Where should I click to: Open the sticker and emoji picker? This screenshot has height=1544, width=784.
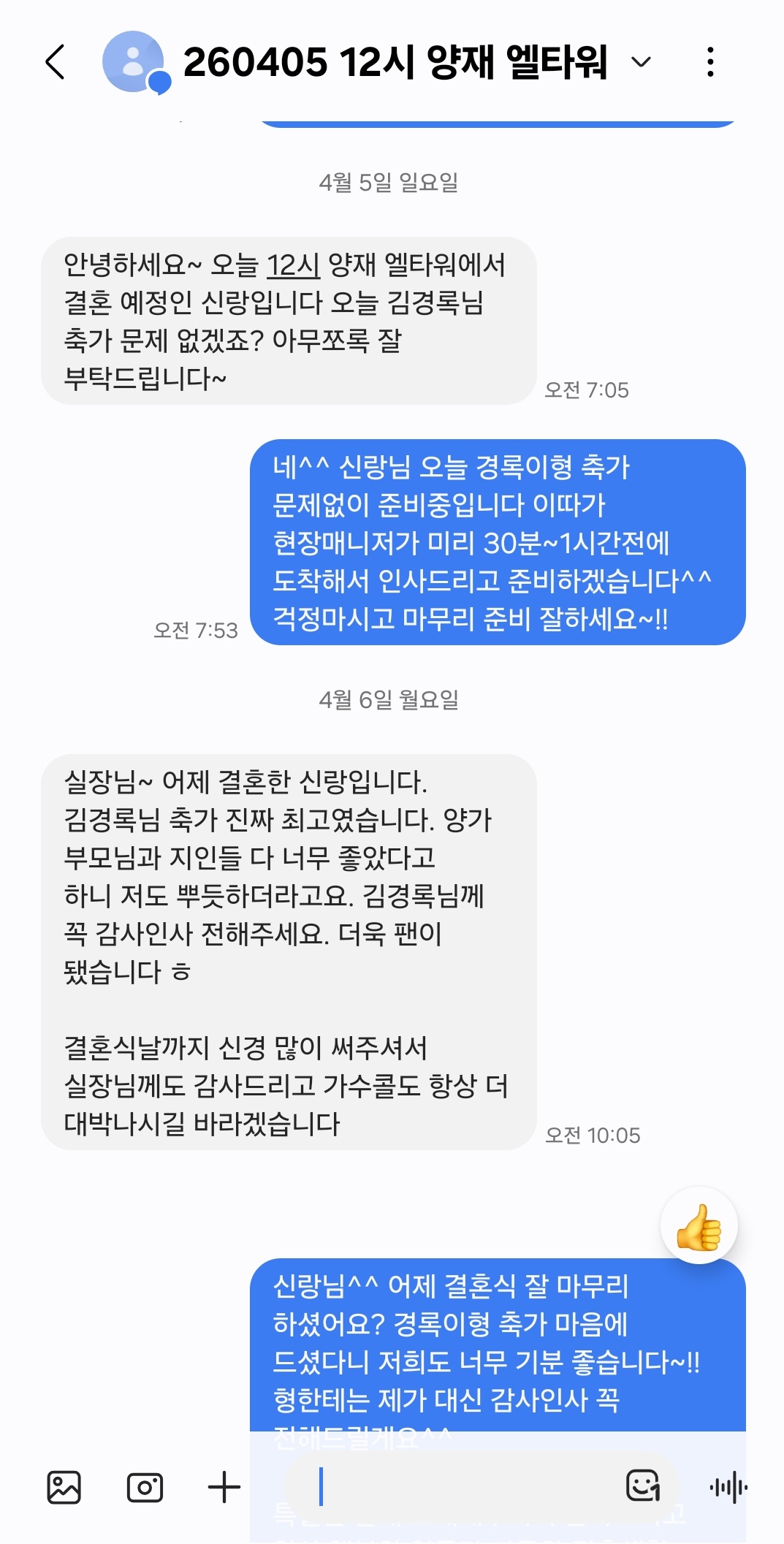click(x=643, y=1486)
